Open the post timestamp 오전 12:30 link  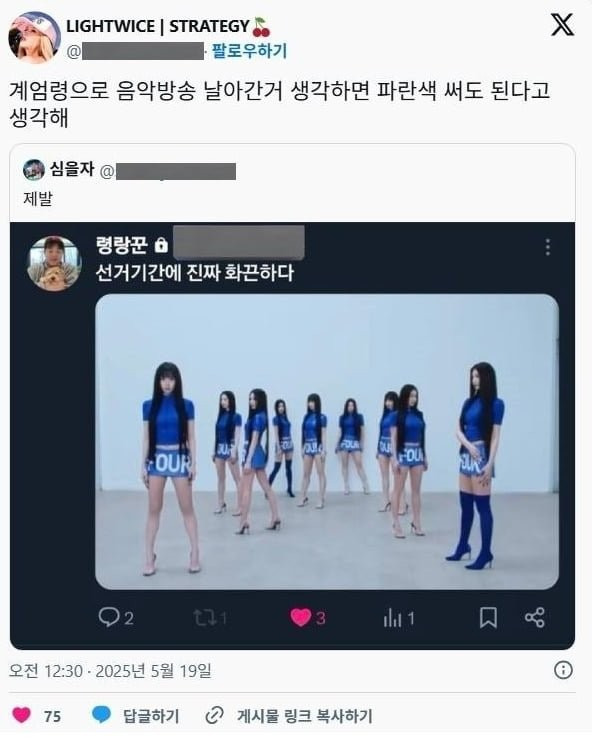(110, 671)
